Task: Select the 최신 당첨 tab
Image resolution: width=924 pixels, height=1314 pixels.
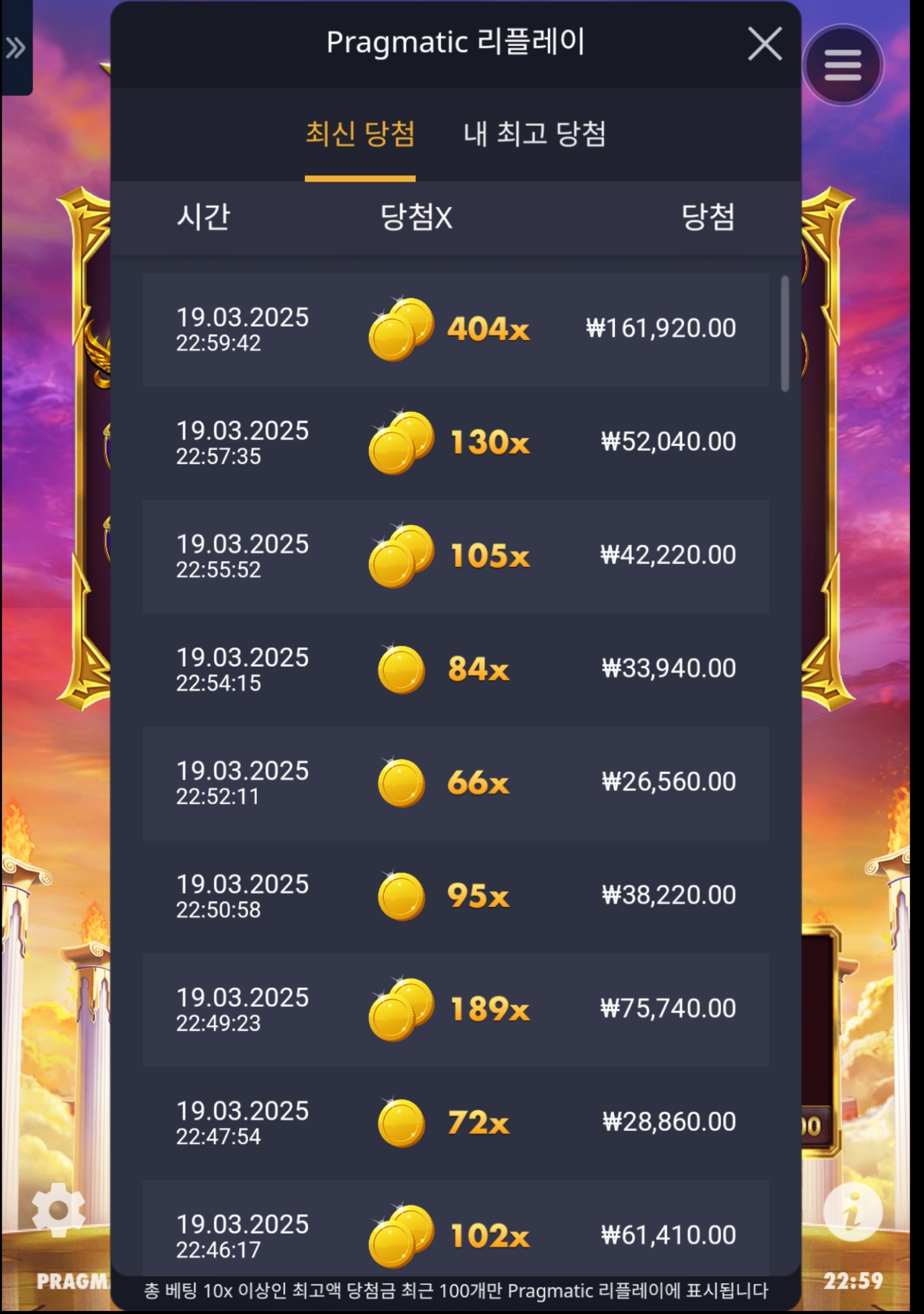Action: coord(360,134)
